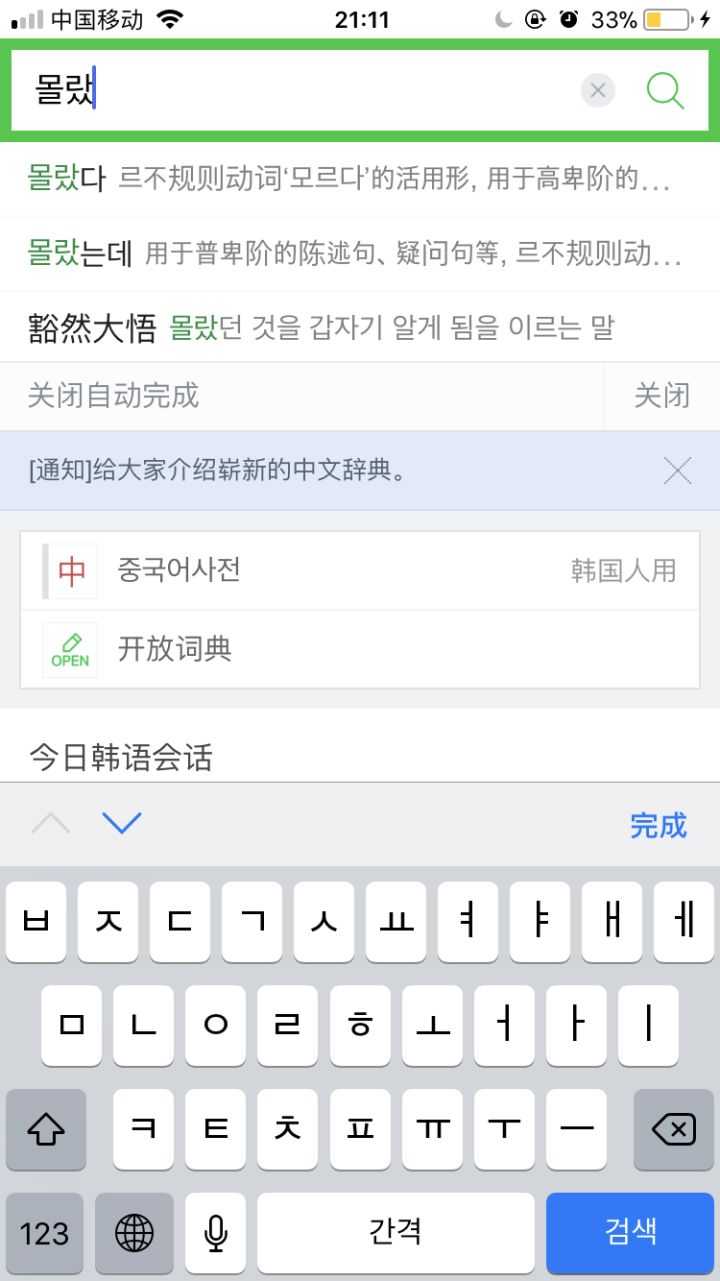Select the 몰랐다 suggestion

point(348,179)
